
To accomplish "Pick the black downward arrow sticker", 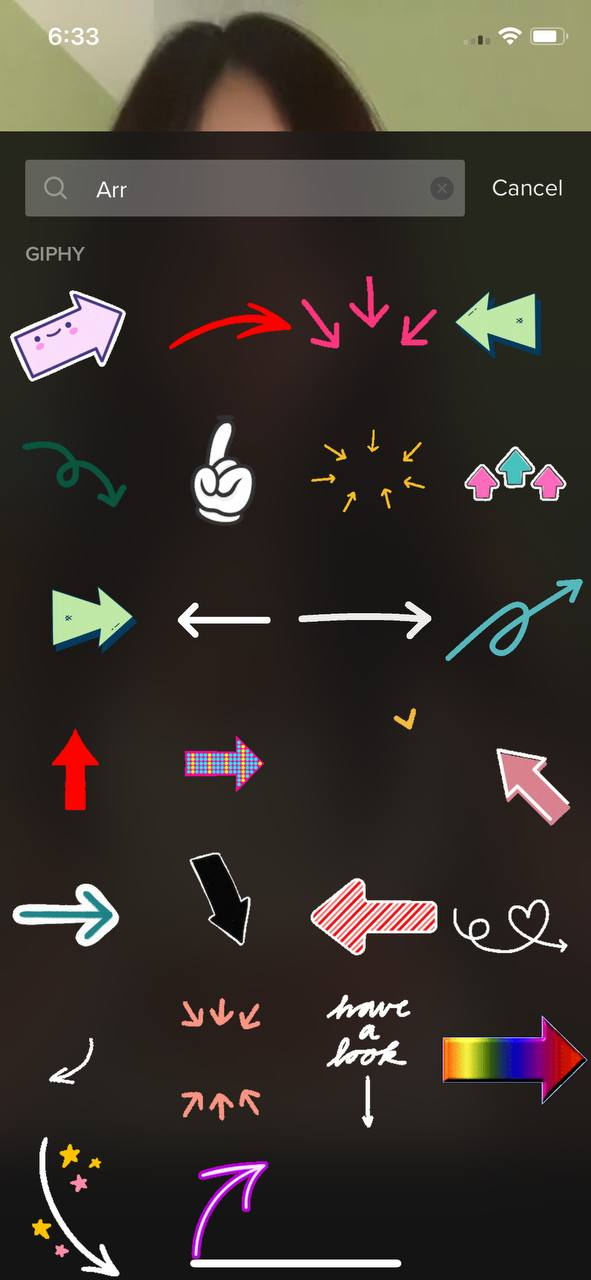I will [221, 898].
